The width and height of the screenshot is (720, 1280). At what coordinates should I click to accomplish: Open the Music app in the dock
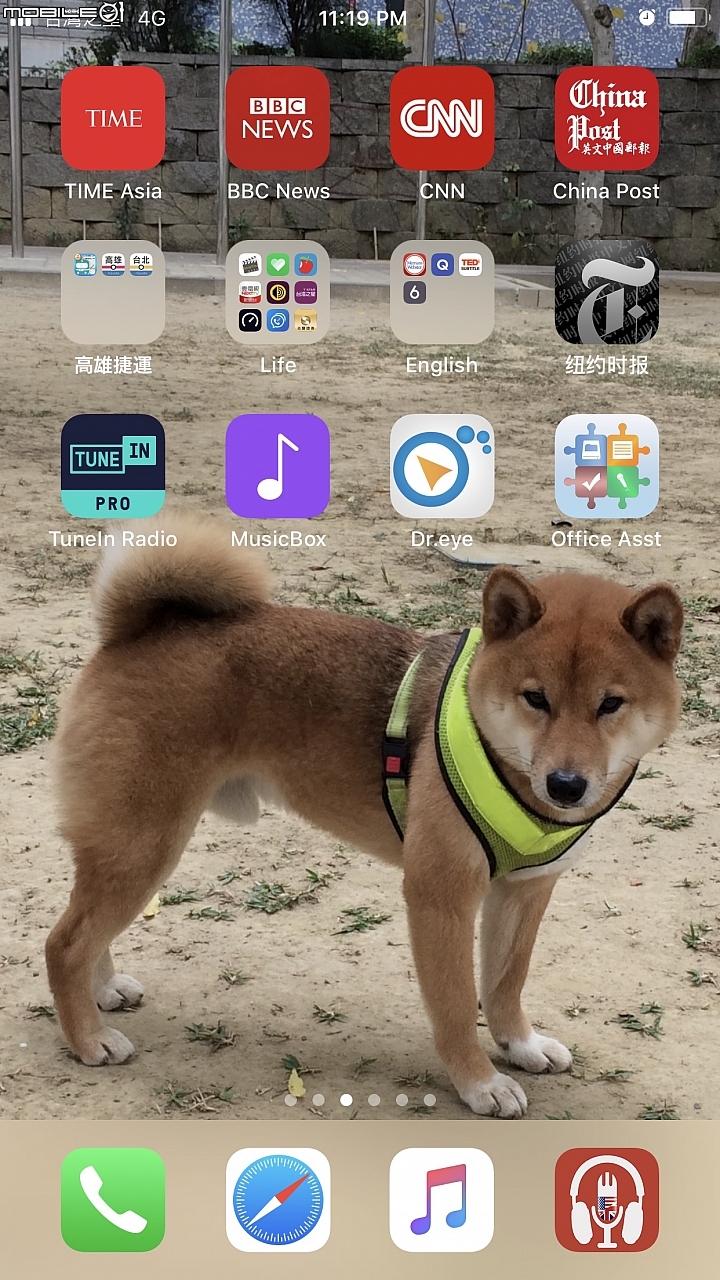pos(442,1199)
